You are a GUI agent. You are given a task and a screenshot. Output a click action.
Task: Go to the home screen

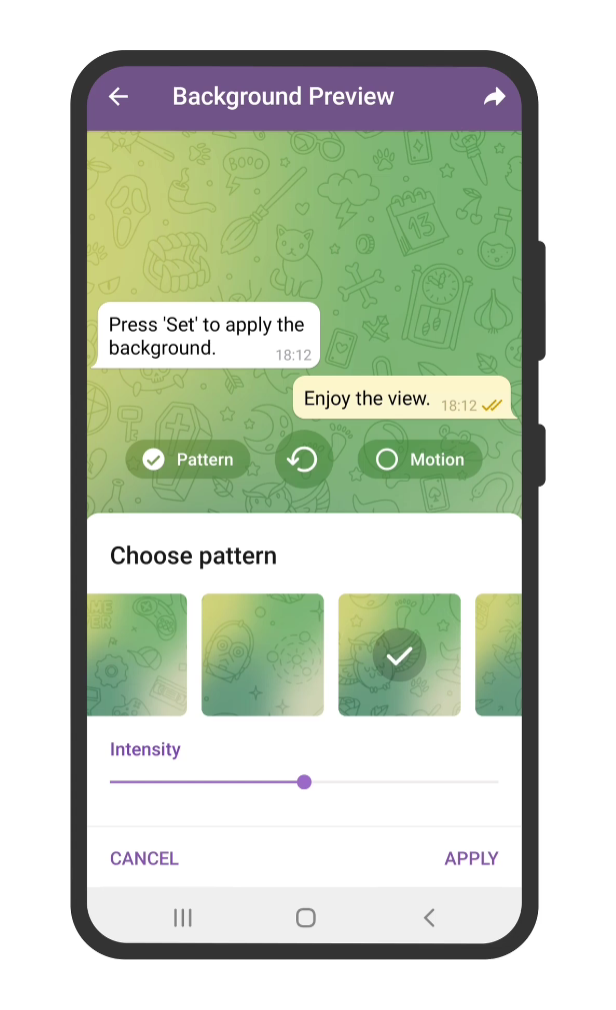tap(305, 917)
